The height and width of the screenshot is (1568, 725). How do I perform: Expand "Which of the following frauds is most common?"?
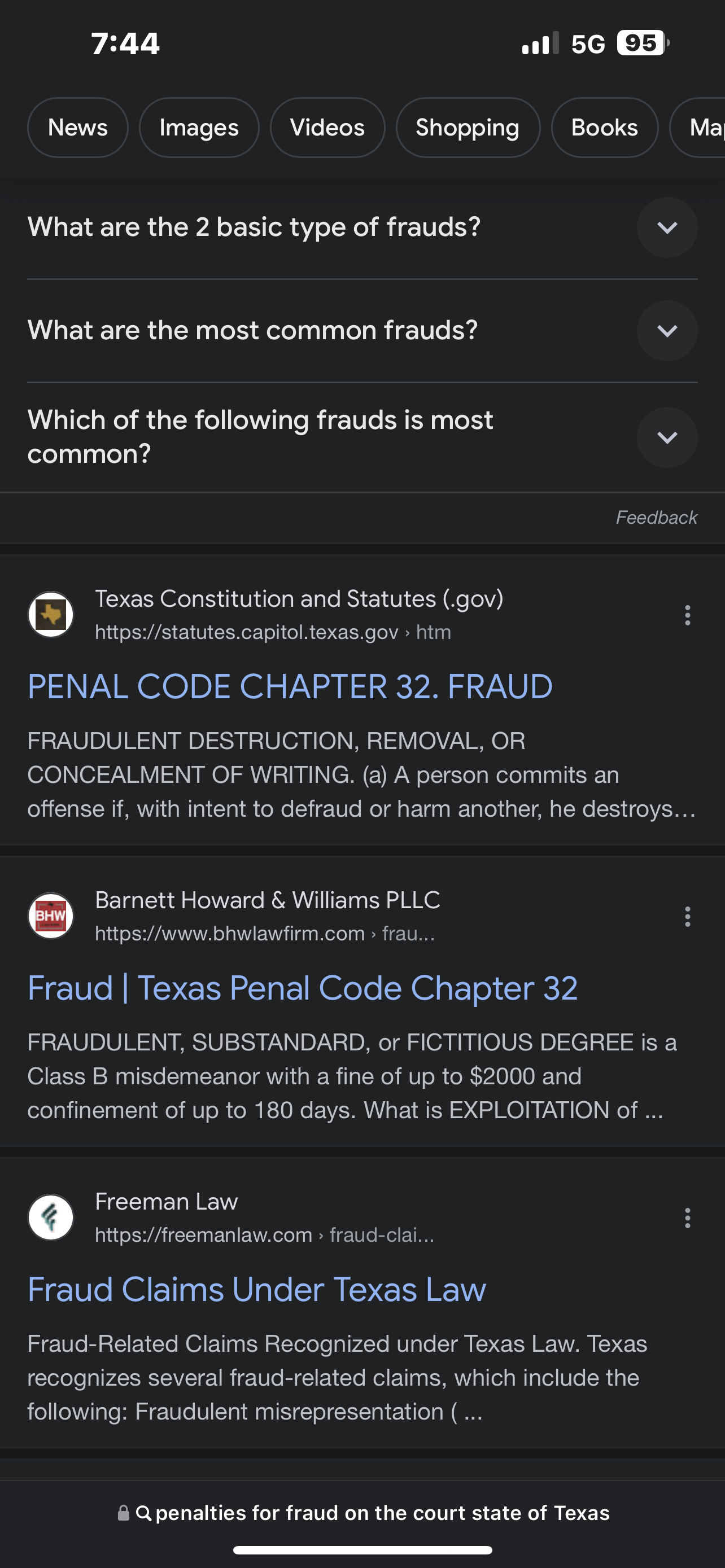tap(667, 437)
